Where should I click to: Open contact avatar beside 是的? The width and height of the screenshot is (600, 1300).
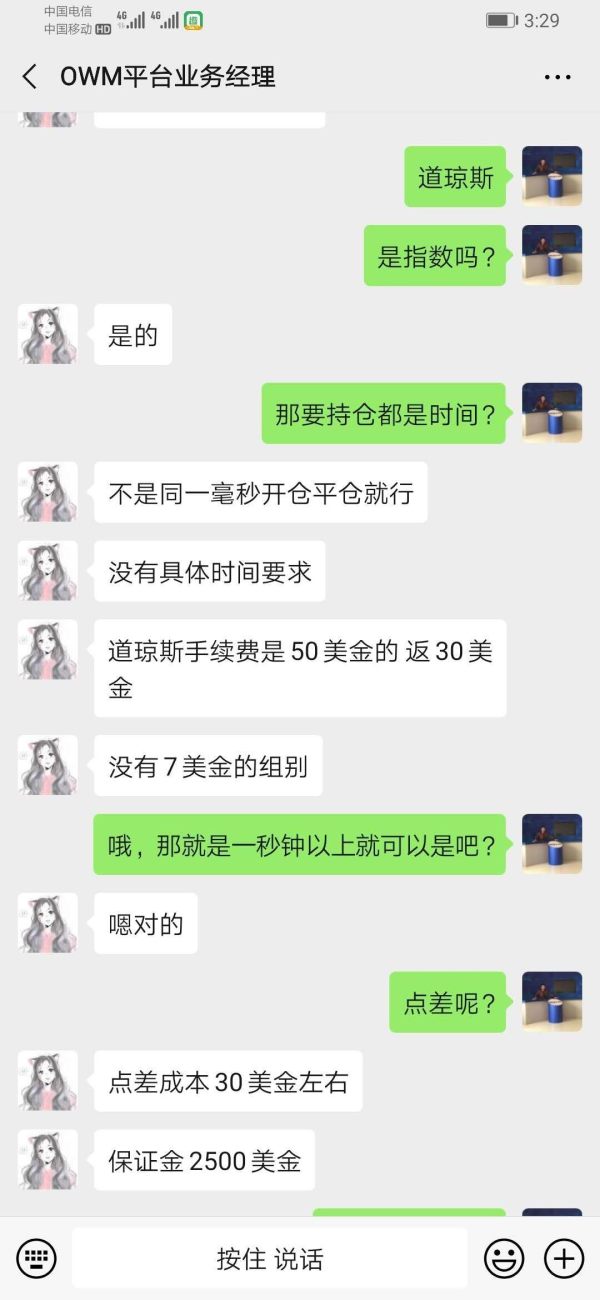point(48,334)
